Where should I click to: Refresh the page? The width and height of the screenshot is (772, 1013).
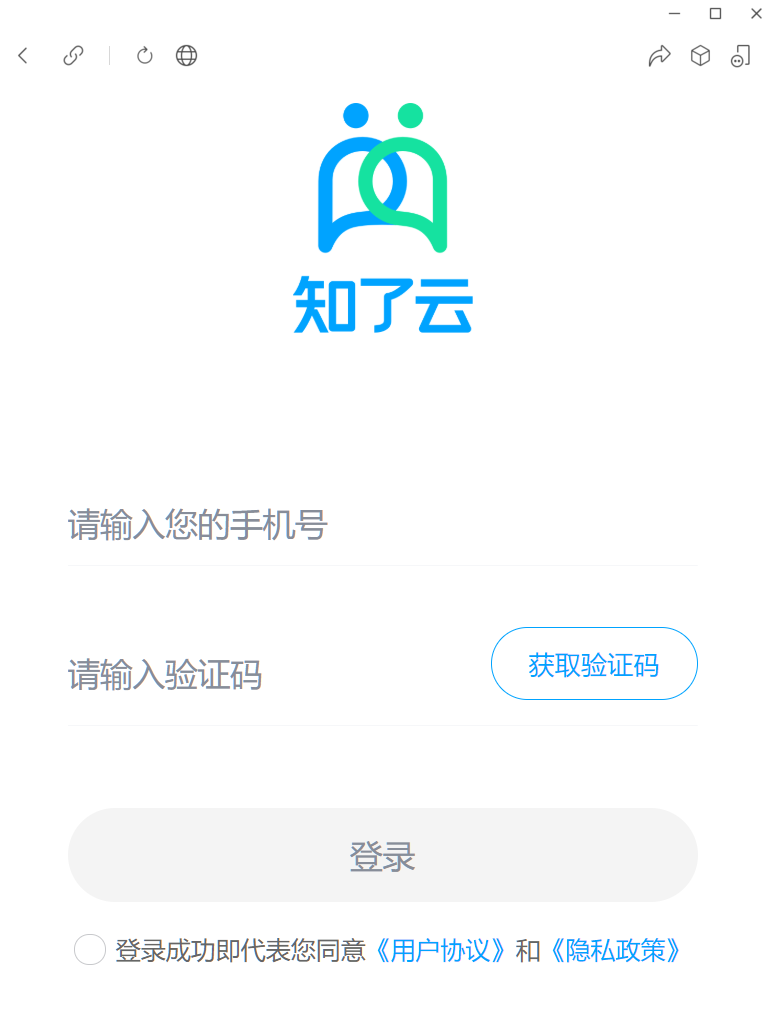[145, 56]
